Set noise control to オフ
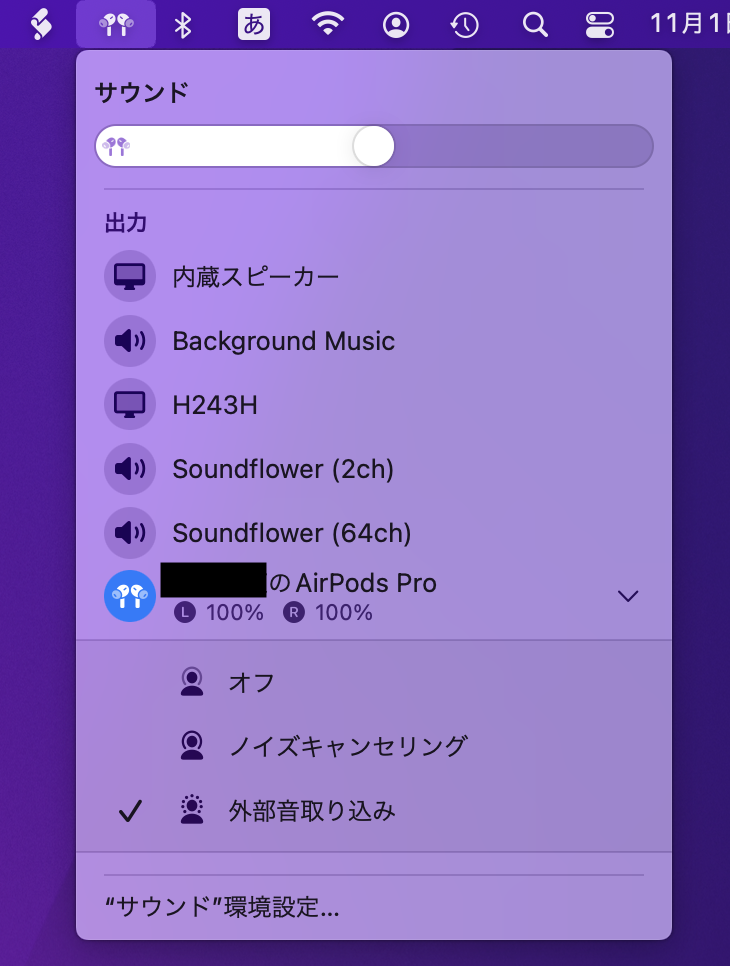This screenshot has height=966, width=730. (x=251, y=683)
